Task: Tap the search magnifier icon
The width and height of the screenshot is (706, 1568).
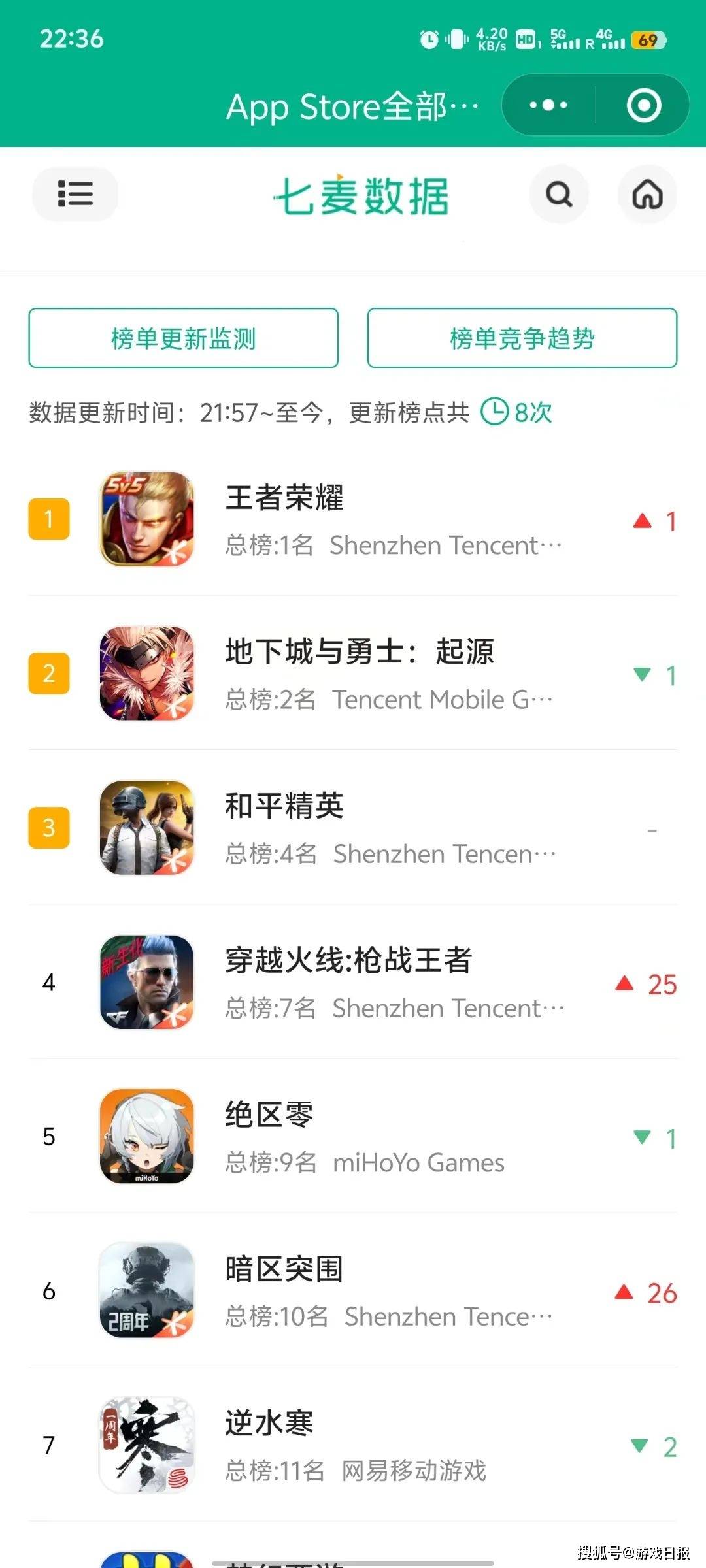Action: (x=559, y=194)
